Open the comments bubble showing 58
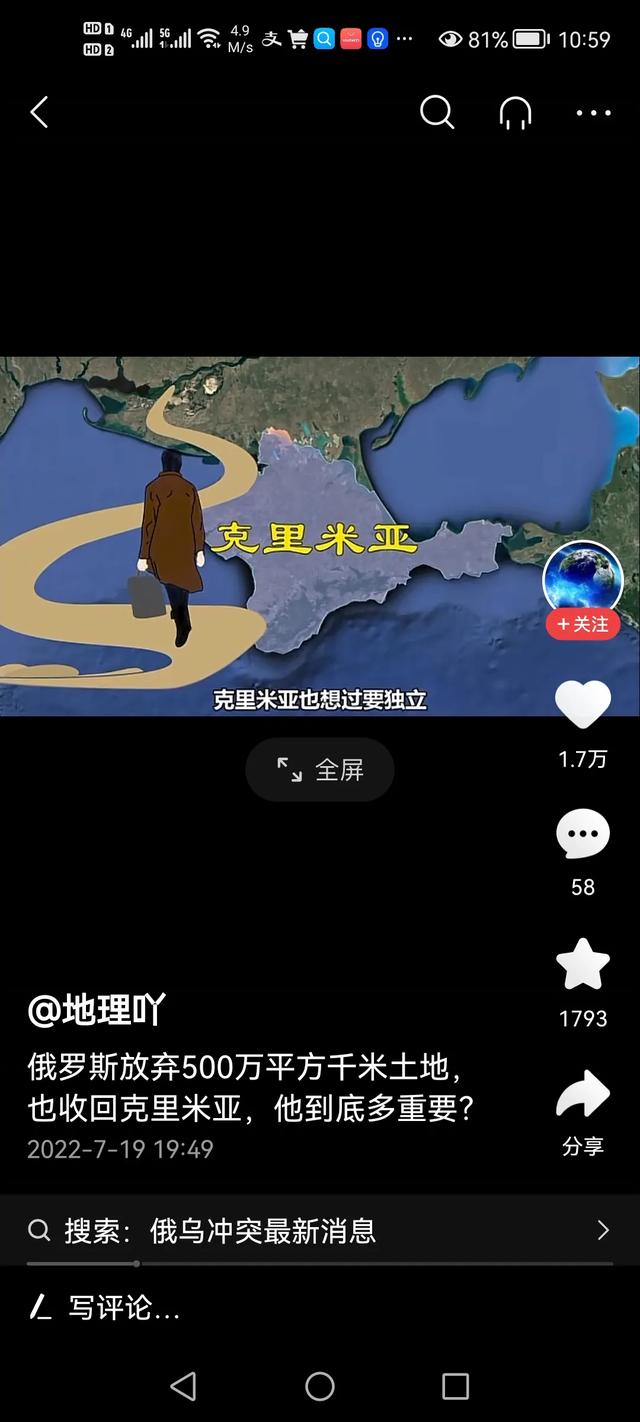Image resolution: width=640 pixels, height=1422 pixels. click(583, 835)
